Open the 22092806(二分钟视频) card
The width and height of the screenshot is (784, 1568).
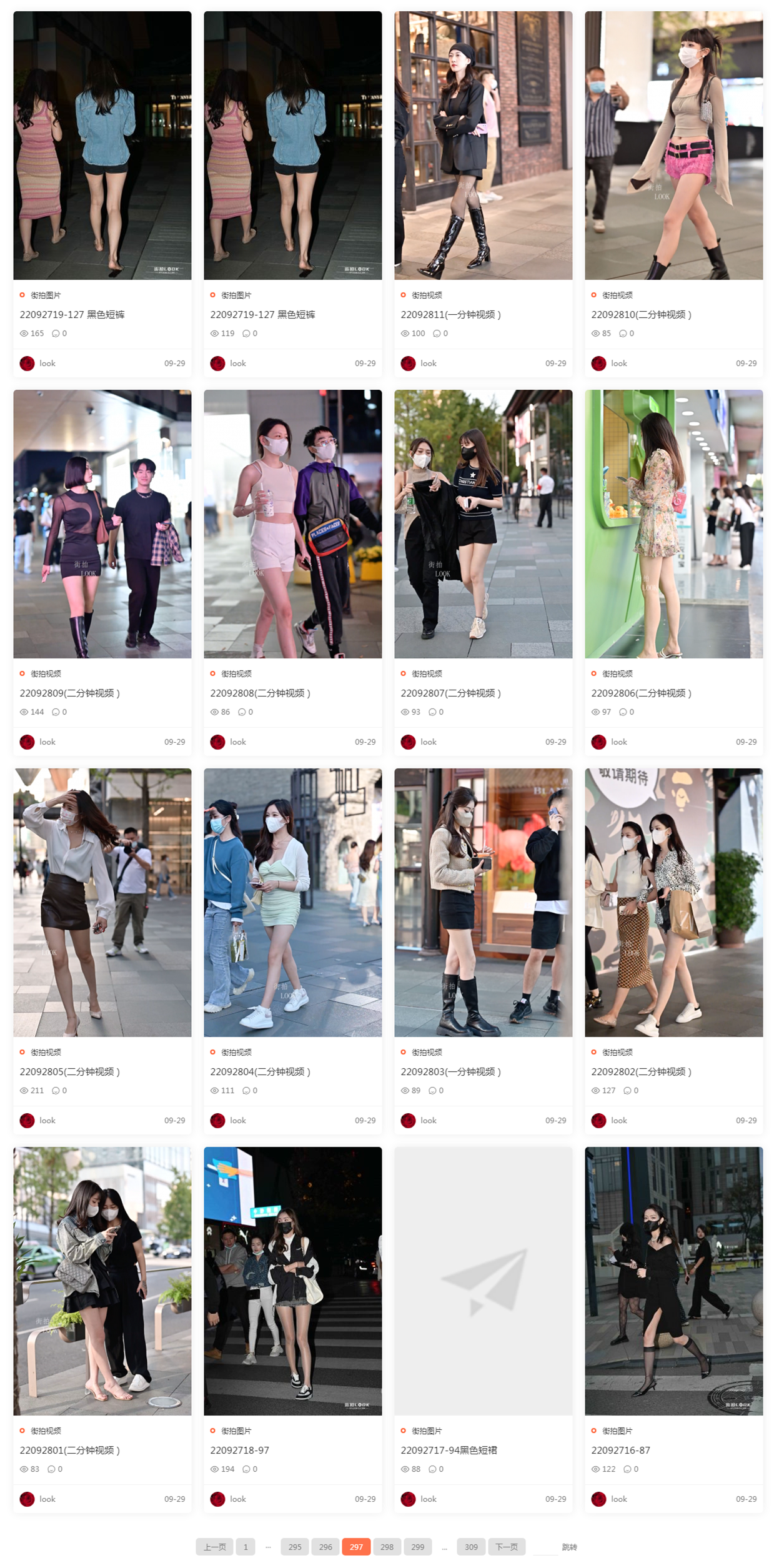tap(641, 693)
